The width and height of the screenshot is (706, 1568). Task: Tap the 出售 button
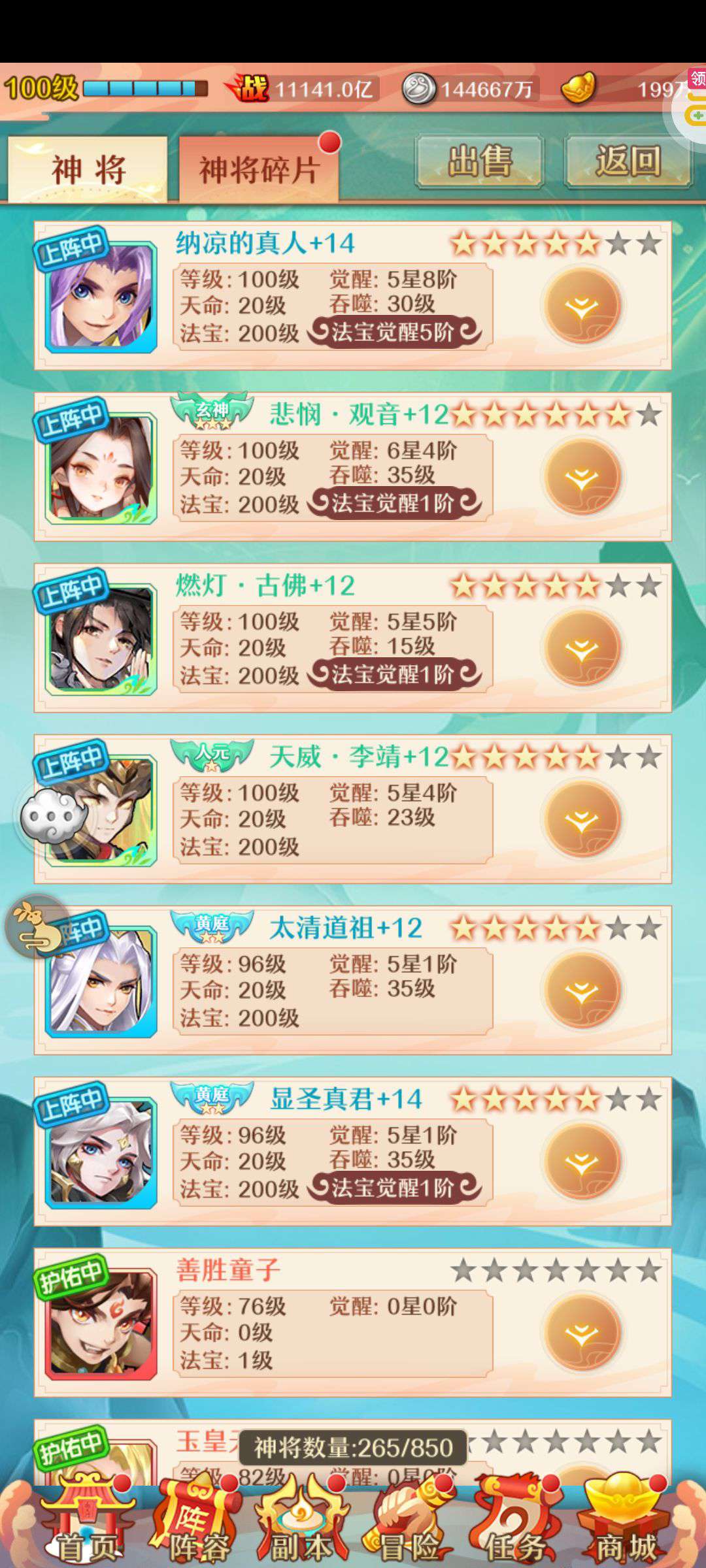coord(480,161)
